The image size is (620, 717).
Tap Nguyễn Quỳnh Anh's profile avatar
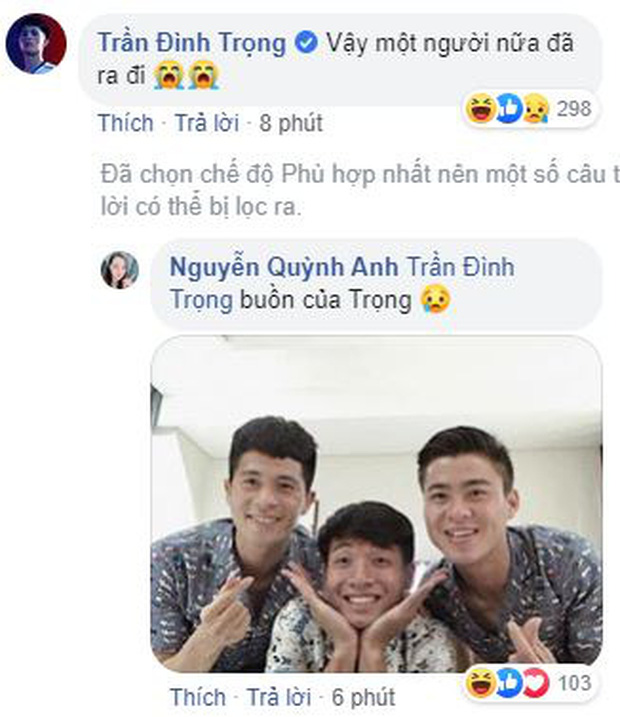[120, 270]
